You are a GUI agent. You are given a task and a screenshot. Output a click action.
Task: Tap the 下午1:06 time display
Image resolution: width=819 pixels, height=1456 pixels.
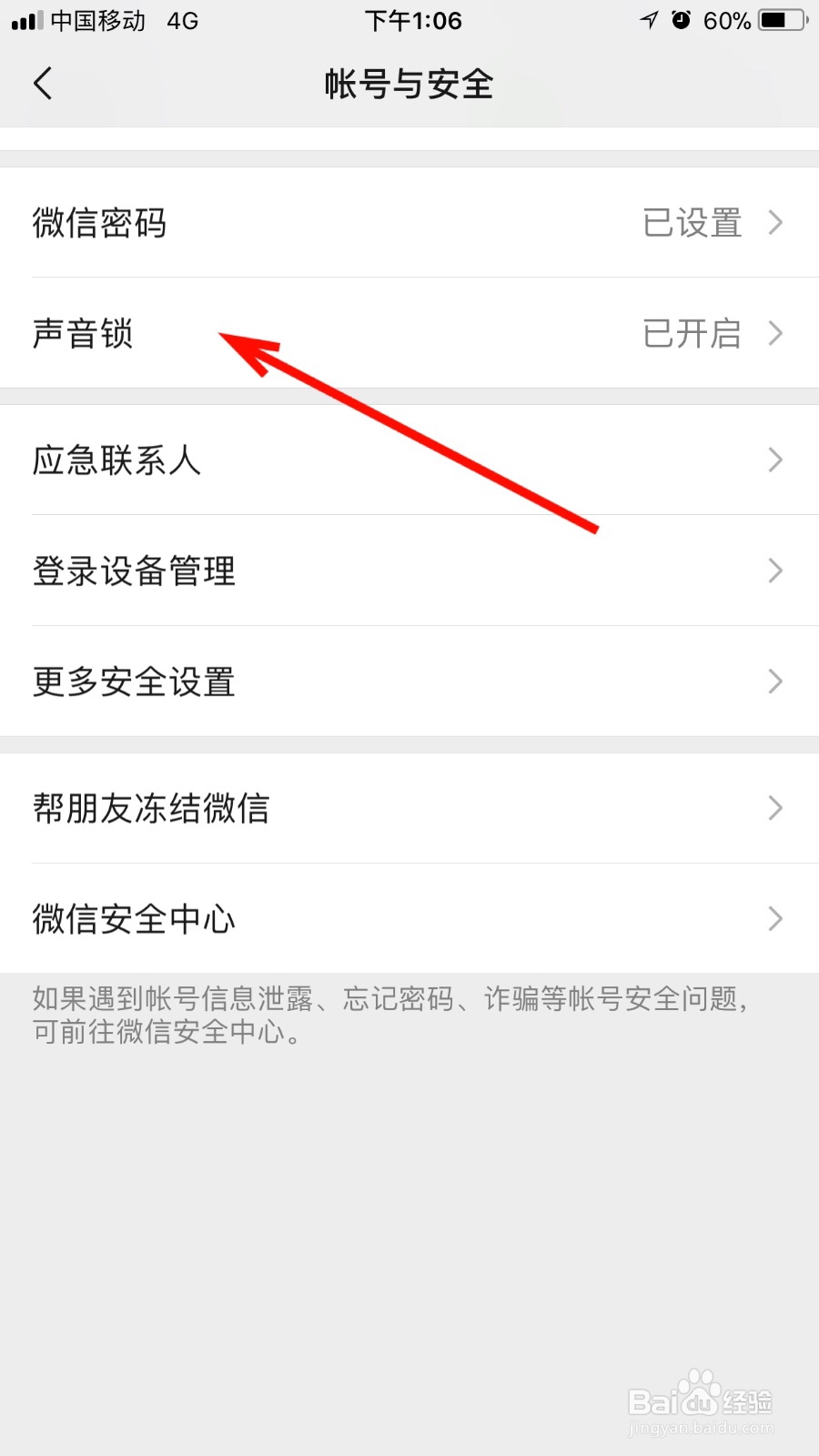click(x=414, y=20)
